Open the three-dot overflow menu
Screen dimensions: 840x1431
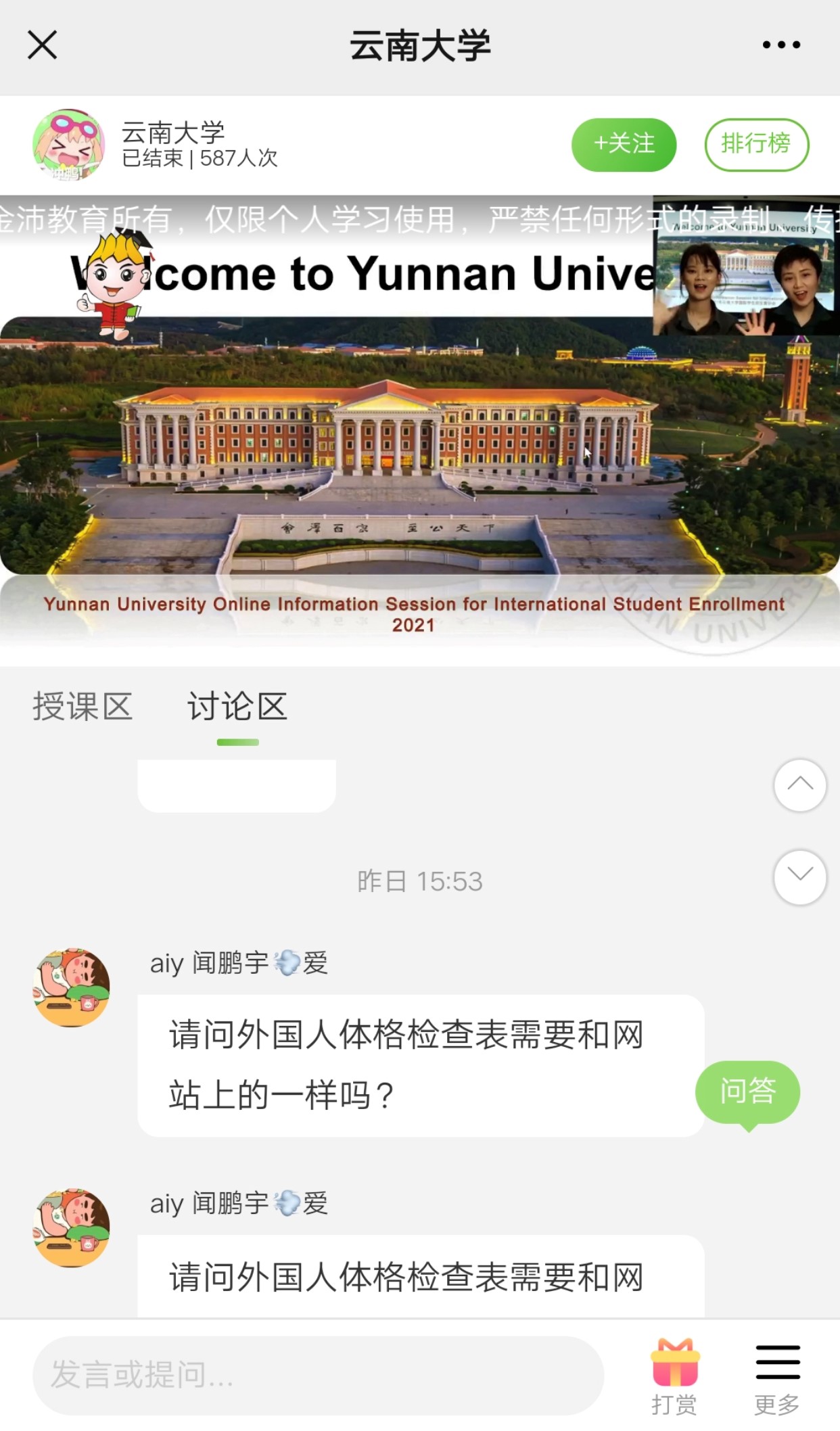point(781,45)
